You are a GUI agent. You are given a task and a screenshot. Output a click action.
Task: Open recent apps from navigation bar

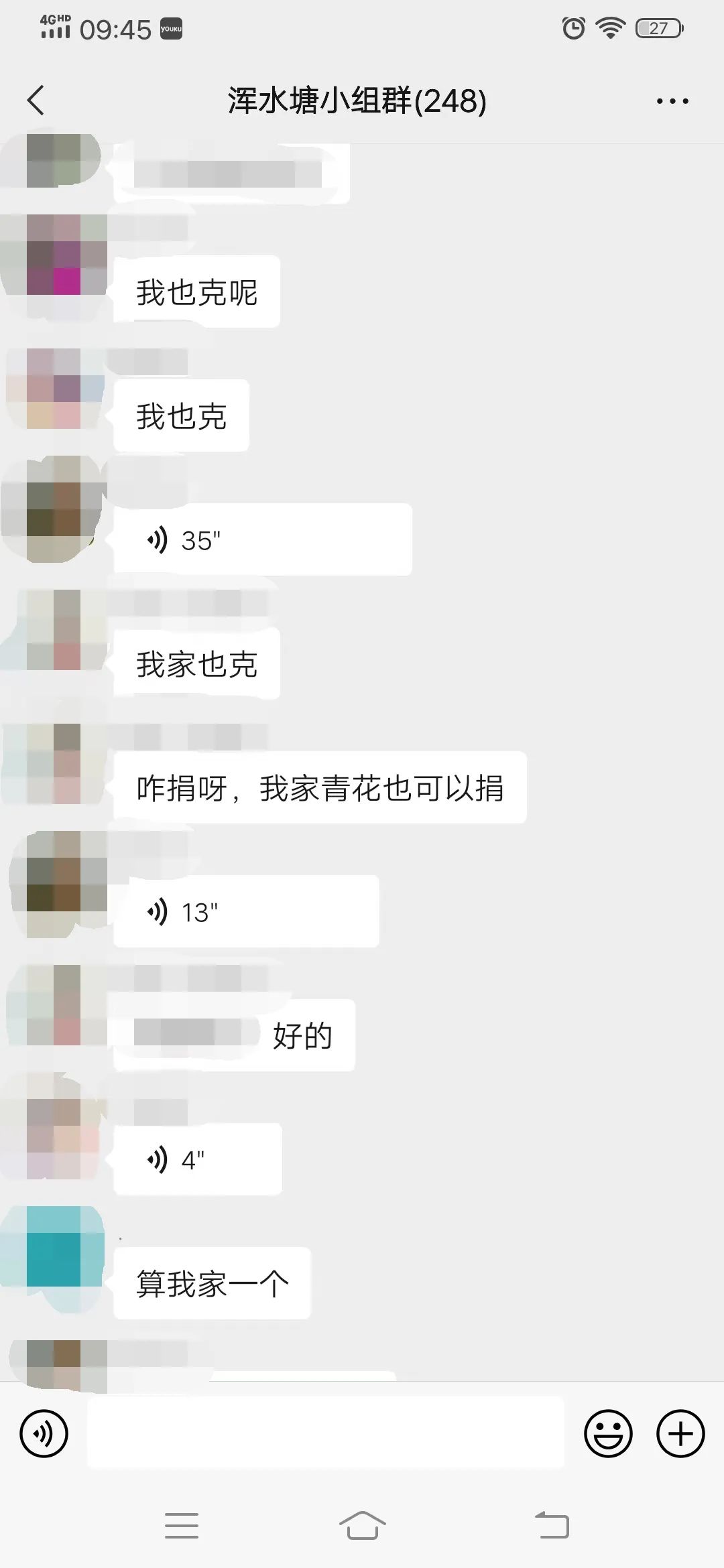pos(182,1526)
